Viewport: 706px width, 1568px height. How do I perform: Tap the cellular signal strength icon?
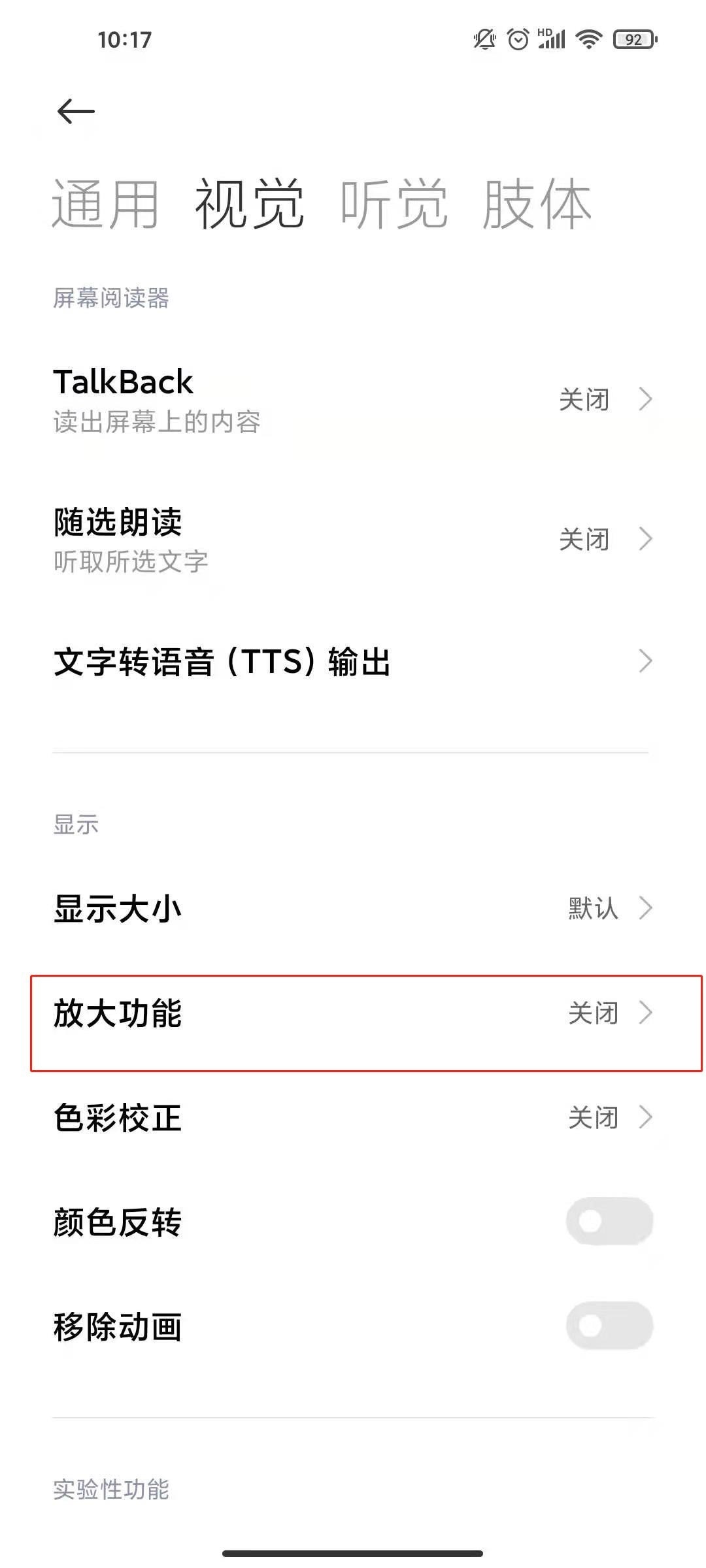[x=552, y=41]
